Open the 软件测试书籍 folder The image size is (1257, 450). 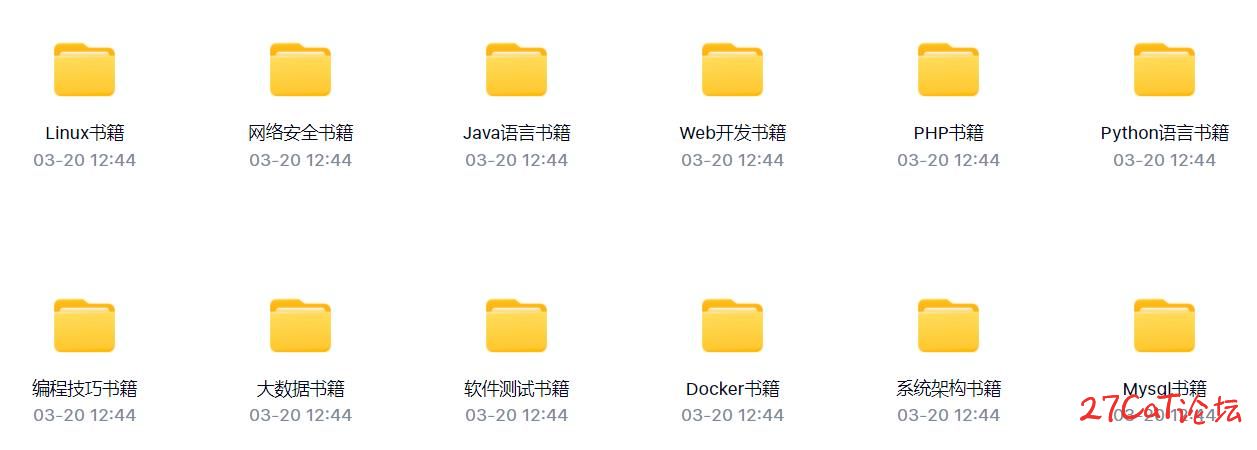click(x=516, y=326)
